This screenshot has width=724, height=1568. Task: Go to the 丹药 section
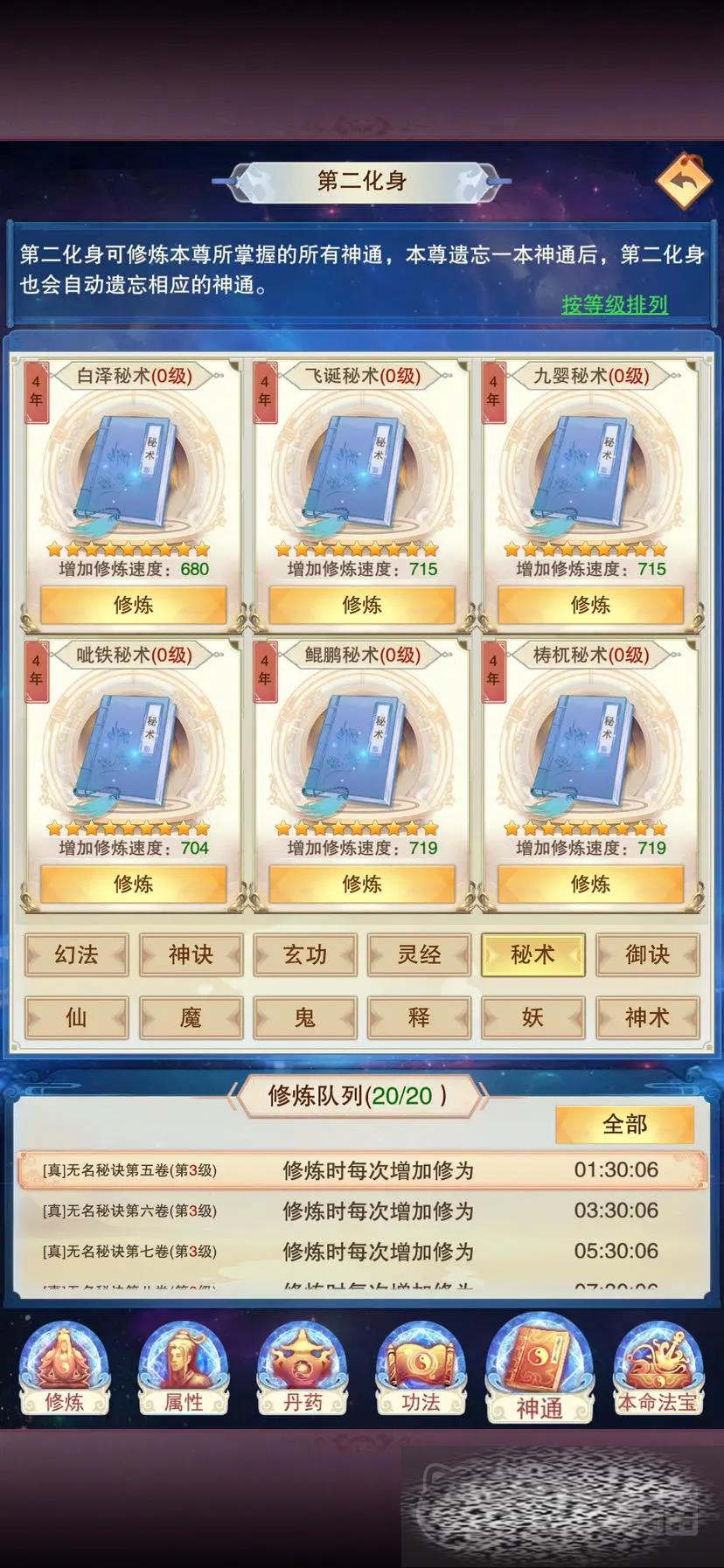303,1370
